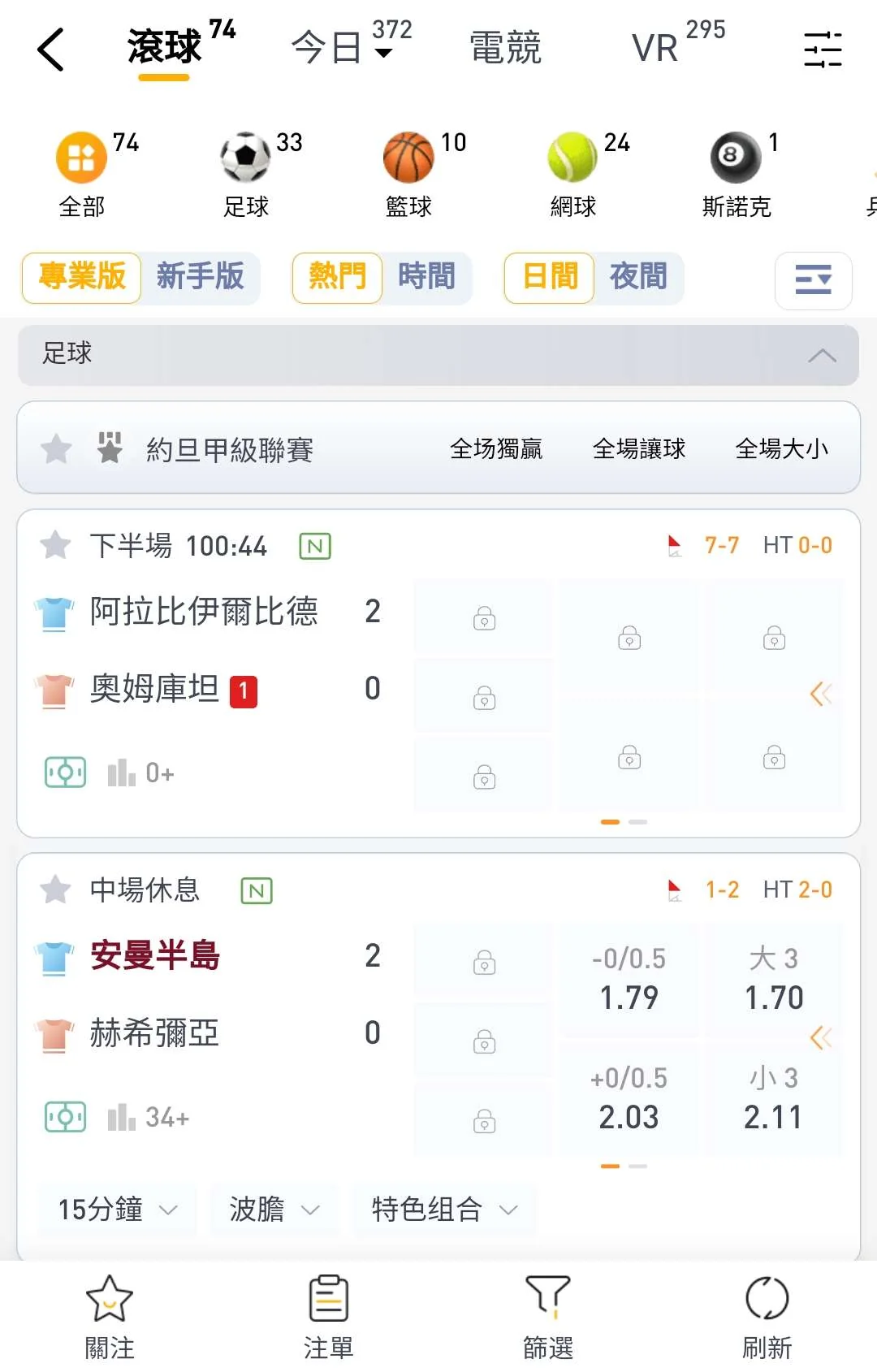Switch to 新手版 mode
This screenshot has width=877, height=1372.
click(200, 277)
